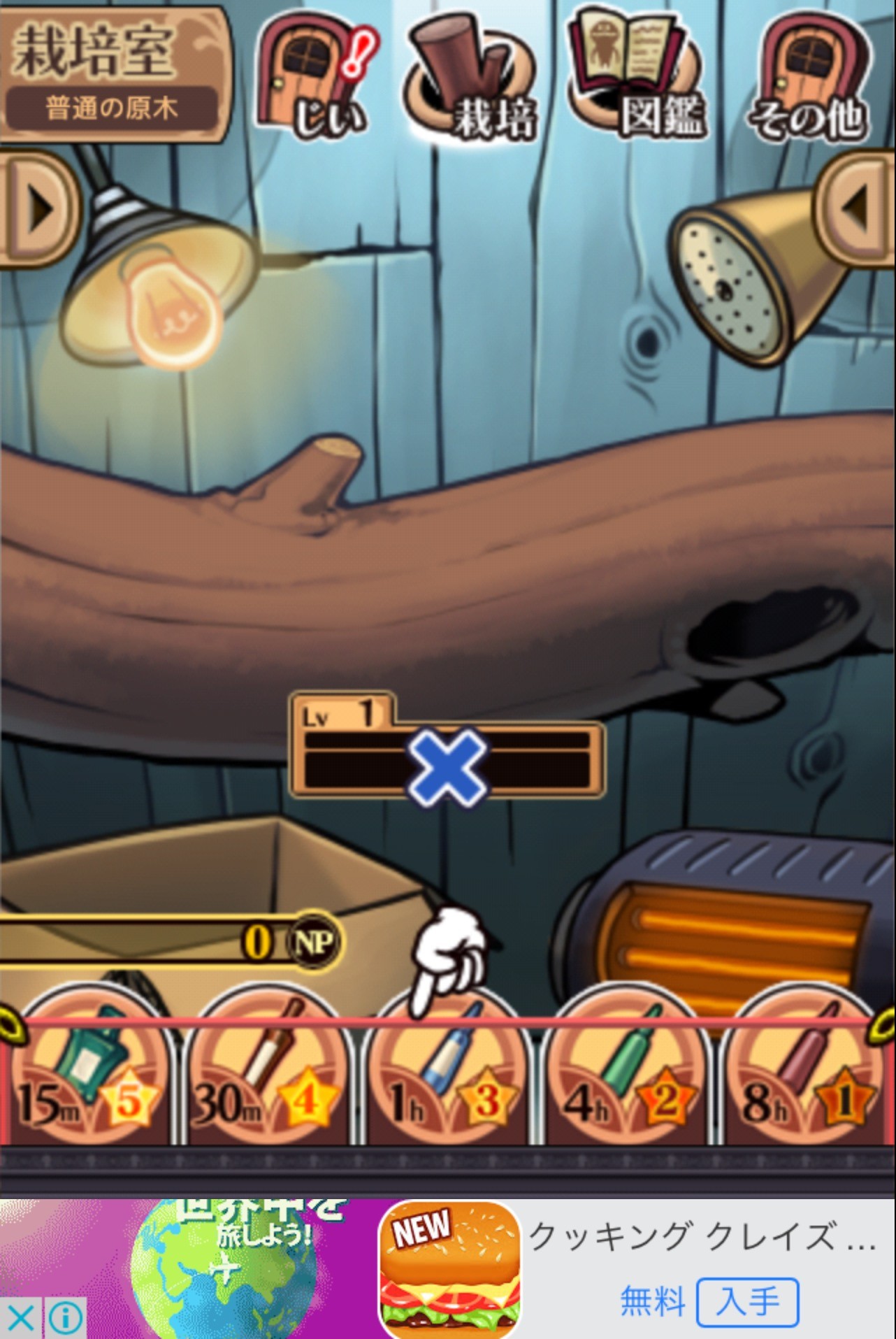Tap the right-pointing arrow at left edge

pos(38,209)
